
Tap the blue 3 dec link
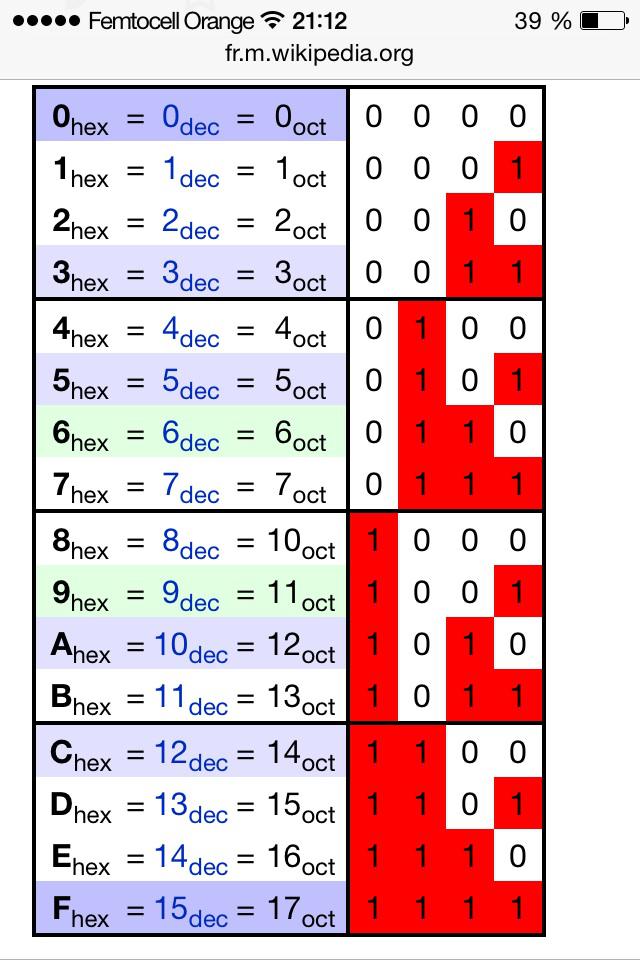[189, 275]
